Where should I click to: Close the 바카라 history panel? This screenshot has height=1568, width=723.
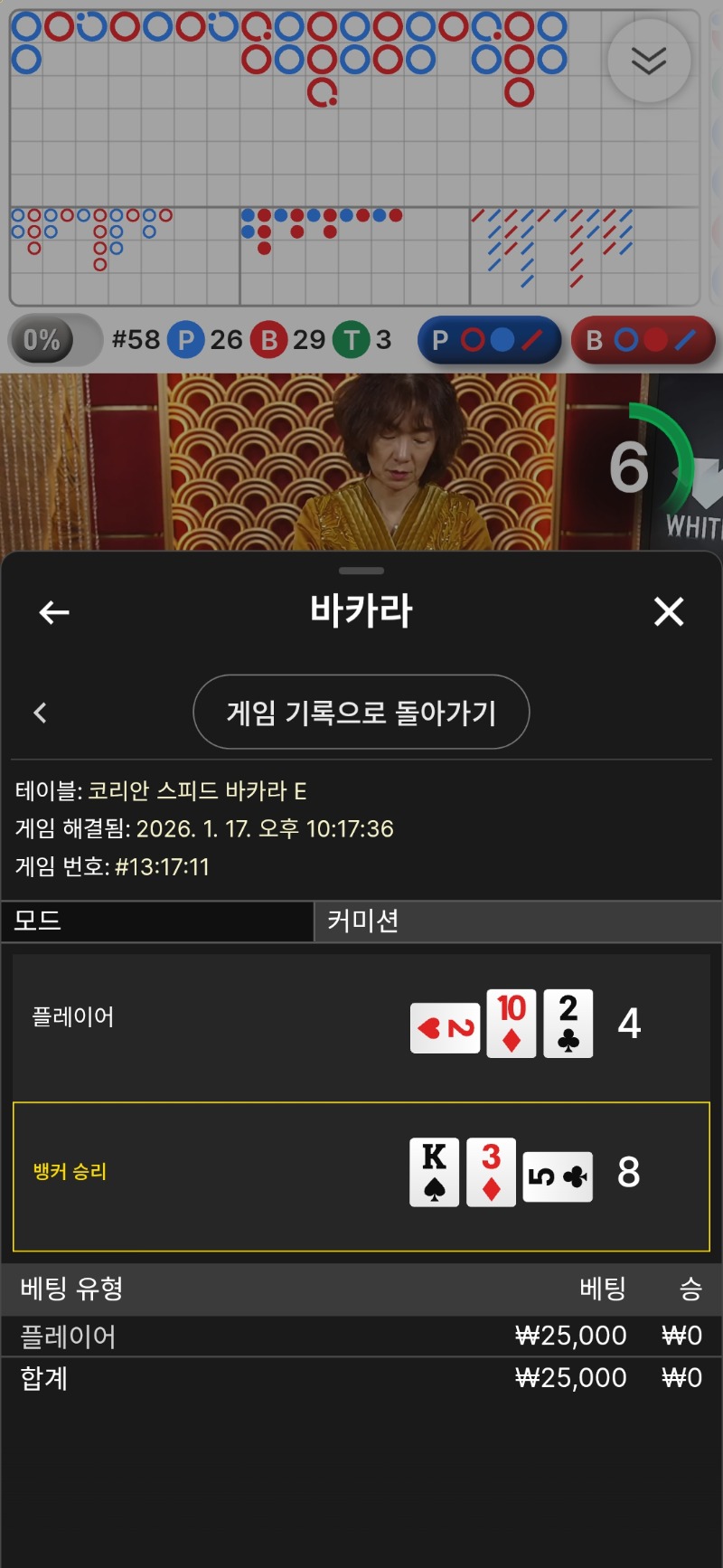tap(669, 612)
